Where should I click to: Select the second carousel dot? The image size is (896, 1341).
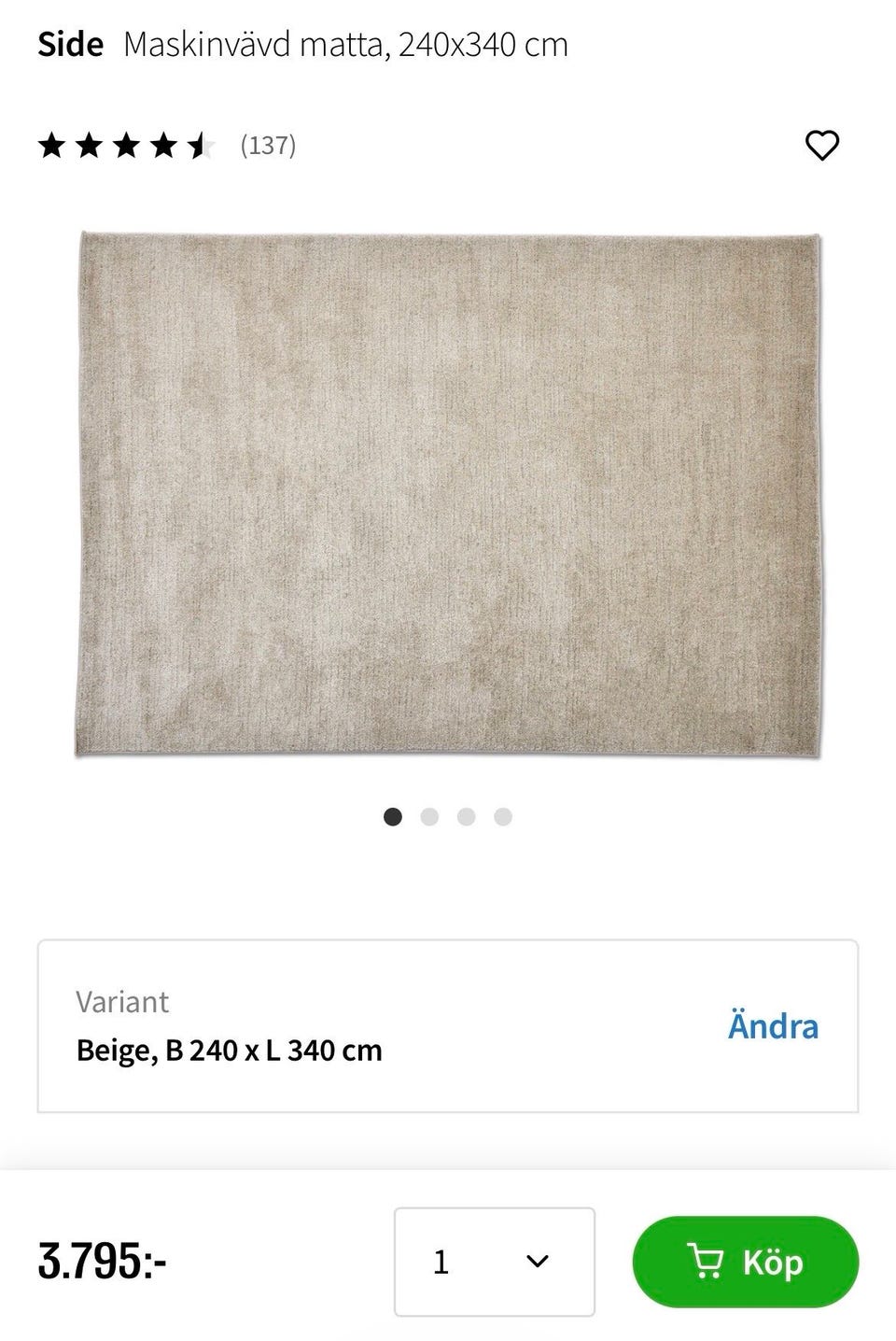pos(430,816)
